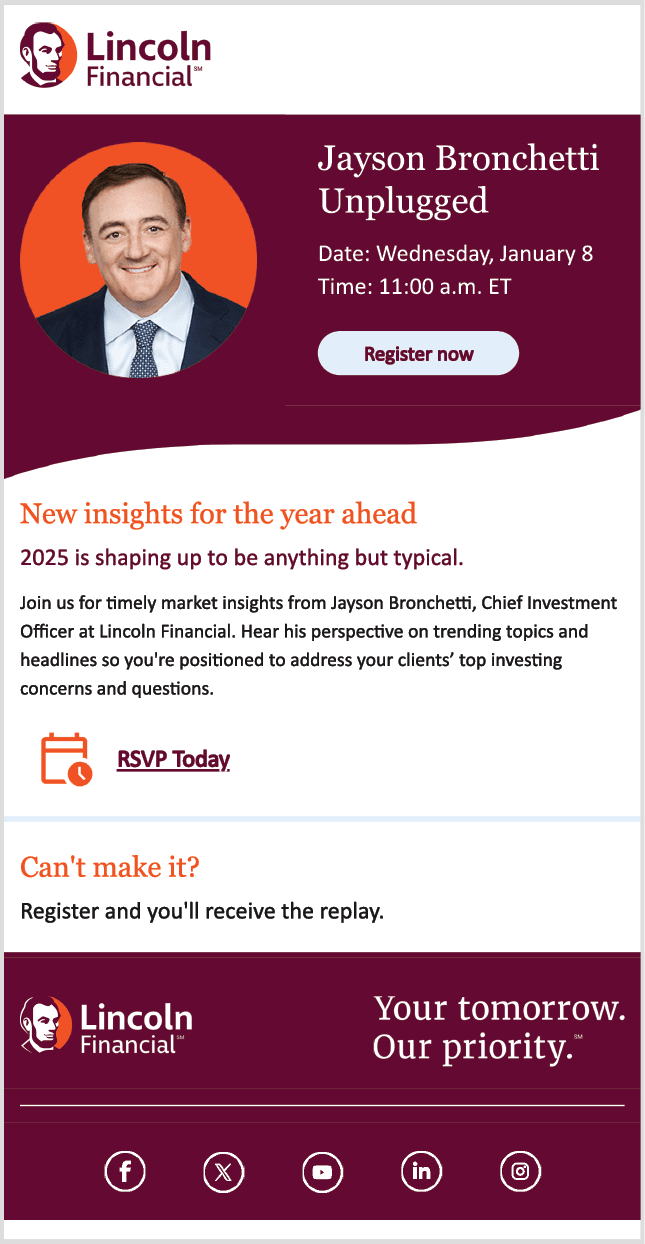Open the Instagram profile icon
645x1244 pixels.
pos(520,1171)
